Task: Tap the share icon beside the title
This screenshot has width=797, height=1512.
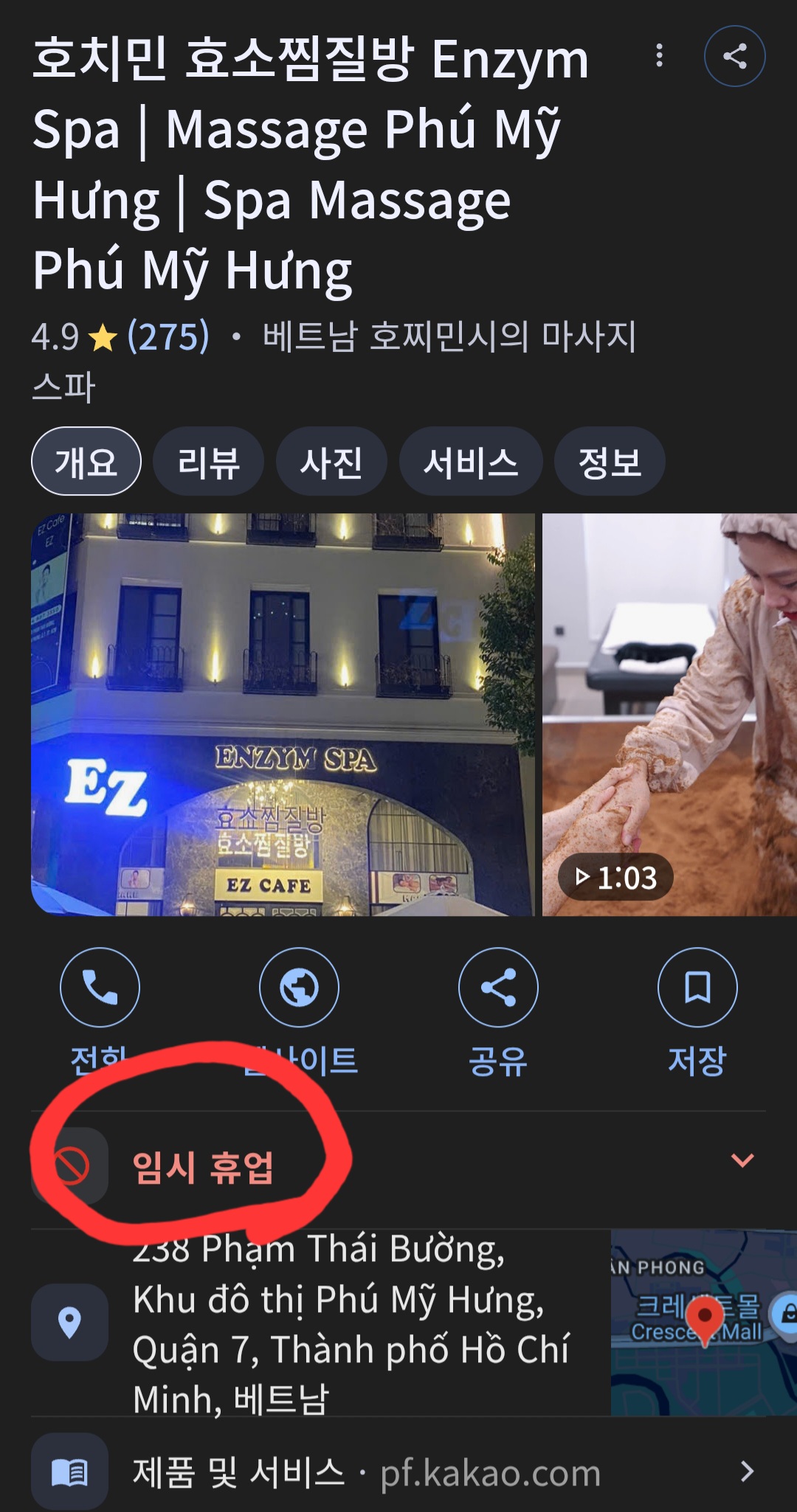Action: coord(734,56)
